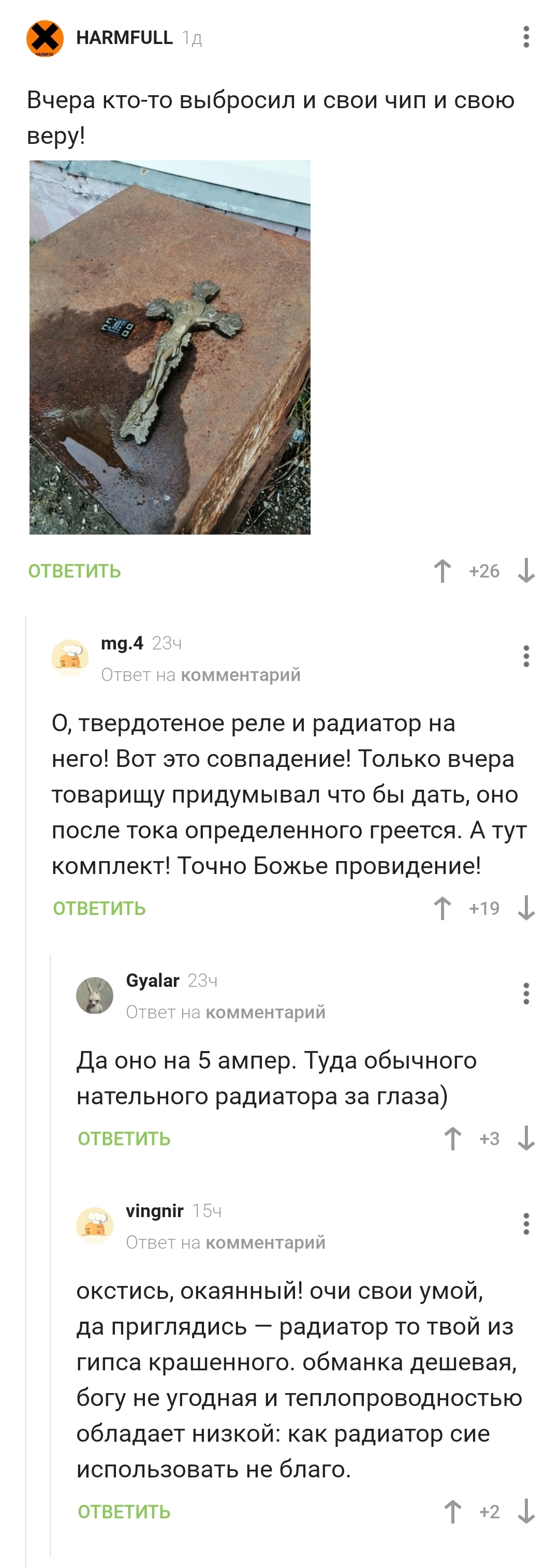
Task: Downvote HARMFULL's comment
Action: [x=526, y=571]
